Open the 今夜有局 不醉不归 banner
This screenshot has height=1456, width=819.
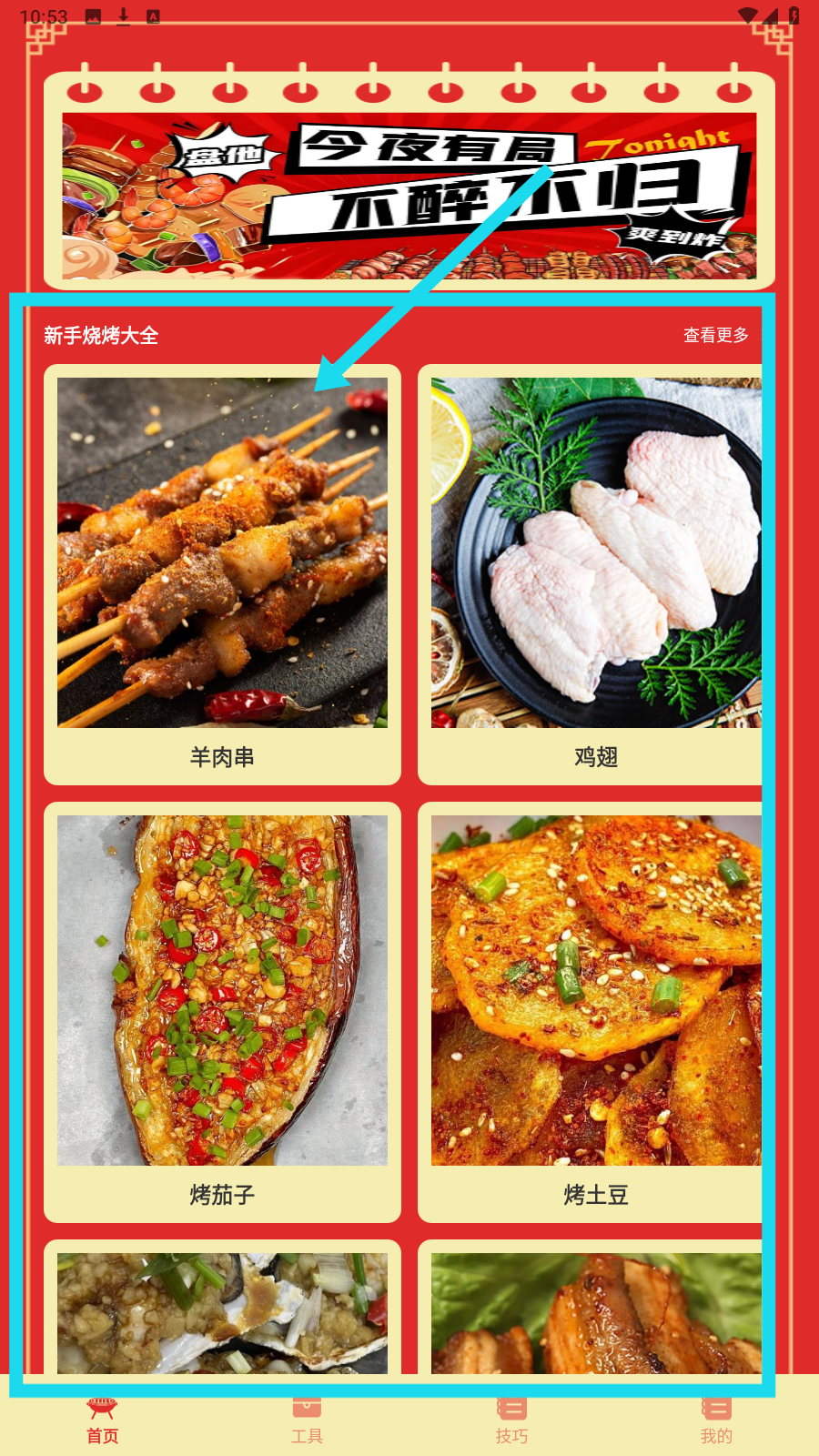coord(409,195)
